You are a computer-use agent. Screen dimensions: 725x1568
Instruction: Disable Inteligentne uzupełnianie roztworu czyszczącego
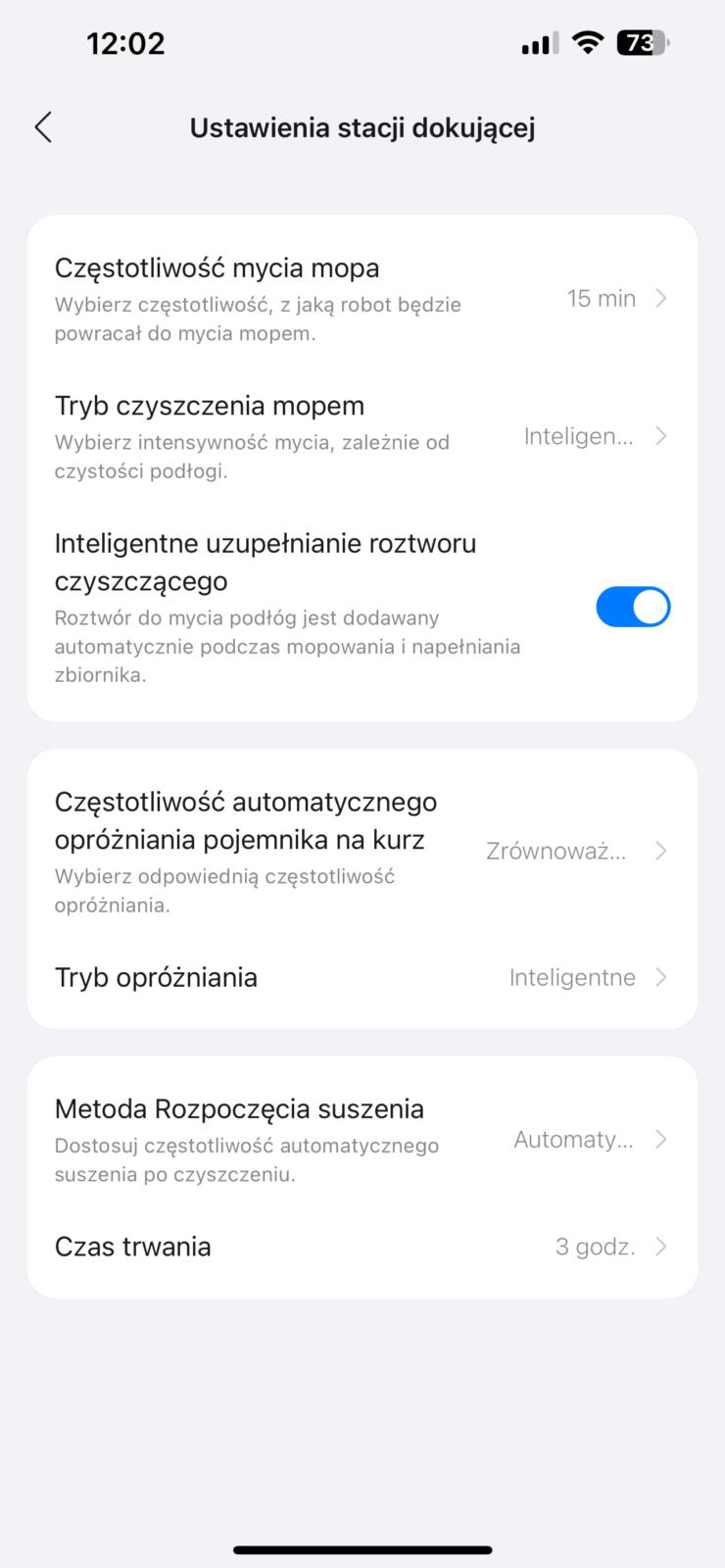633,607
